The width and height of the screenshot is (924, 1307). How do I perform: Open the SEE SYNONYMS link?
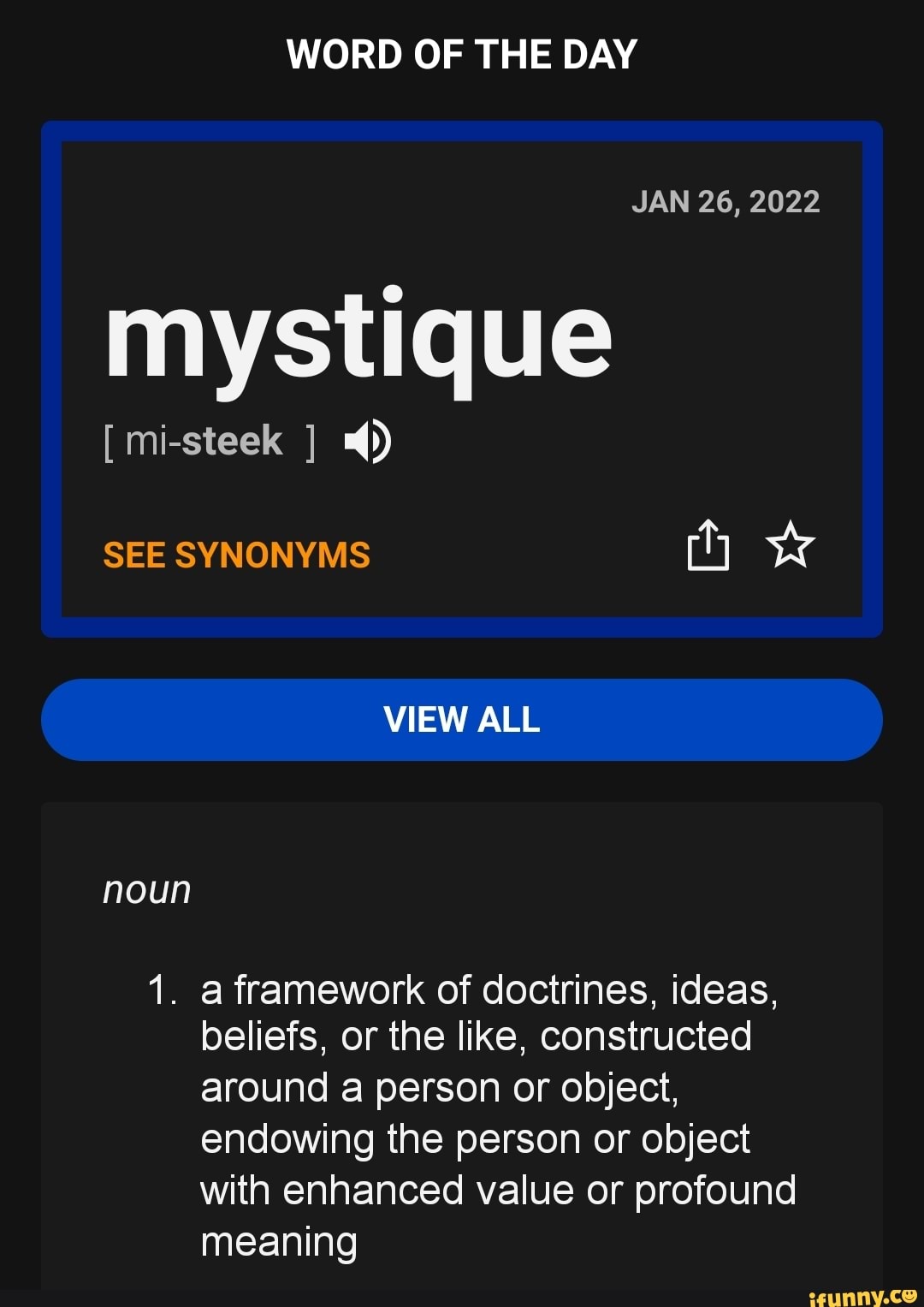(236, 555)
